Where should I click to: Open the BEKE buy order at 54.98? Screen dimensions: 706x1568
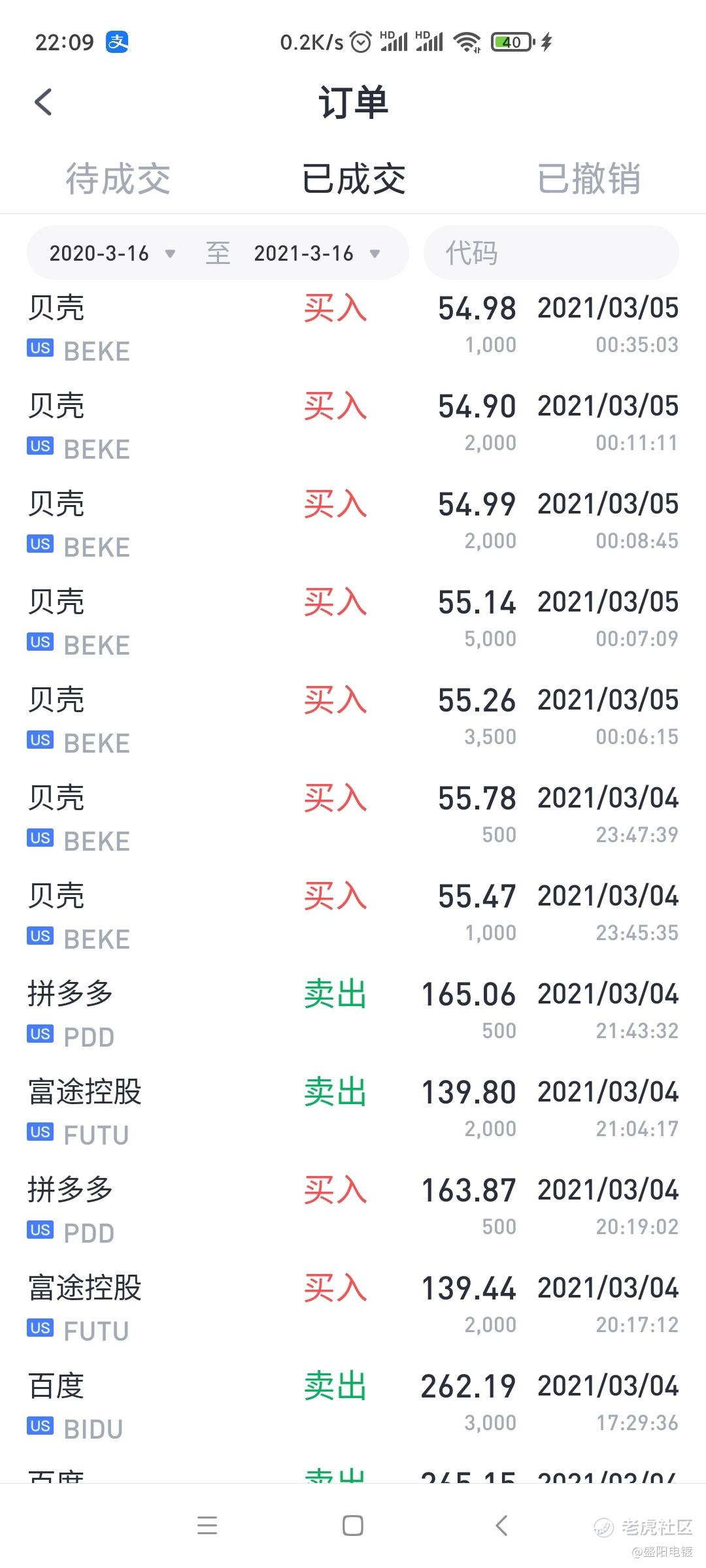(x=353, y=327)
